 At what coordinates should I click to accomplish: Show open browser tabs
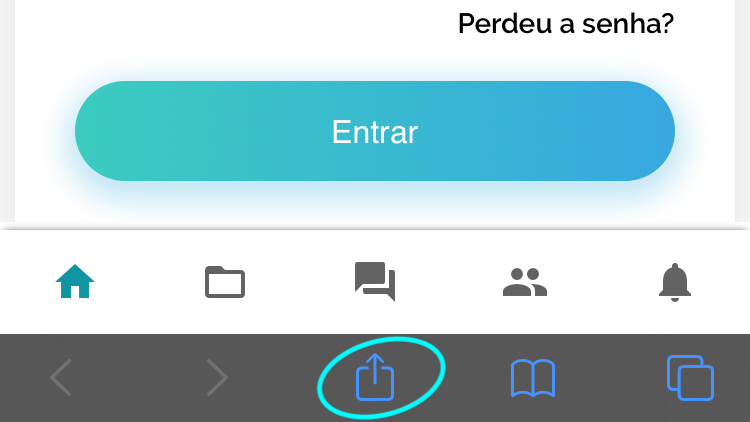(690, 379)
